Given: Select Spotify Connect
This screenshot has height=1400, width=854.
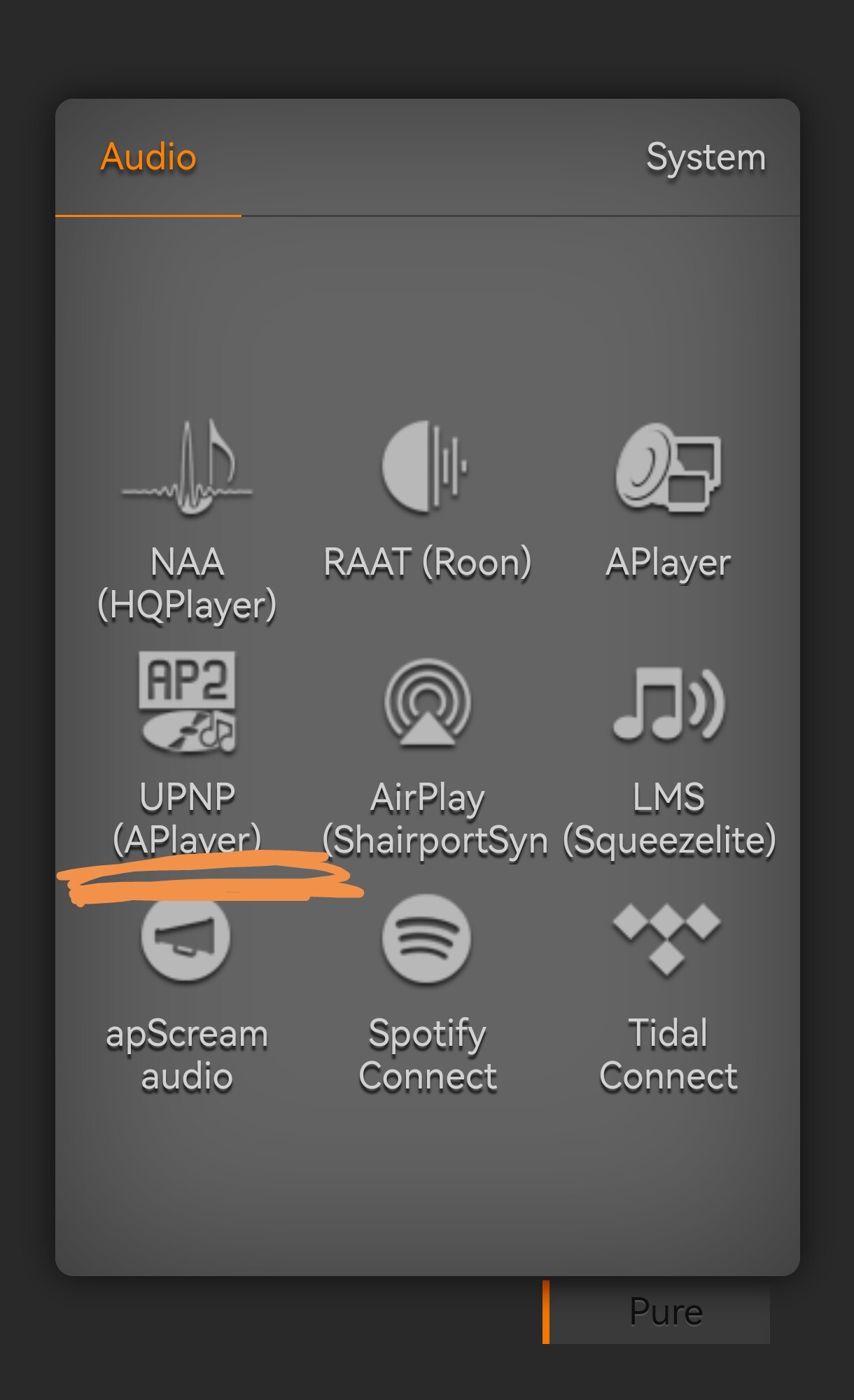Looking at the screenshot, I should pyautogui.click(x=427, y=987).
